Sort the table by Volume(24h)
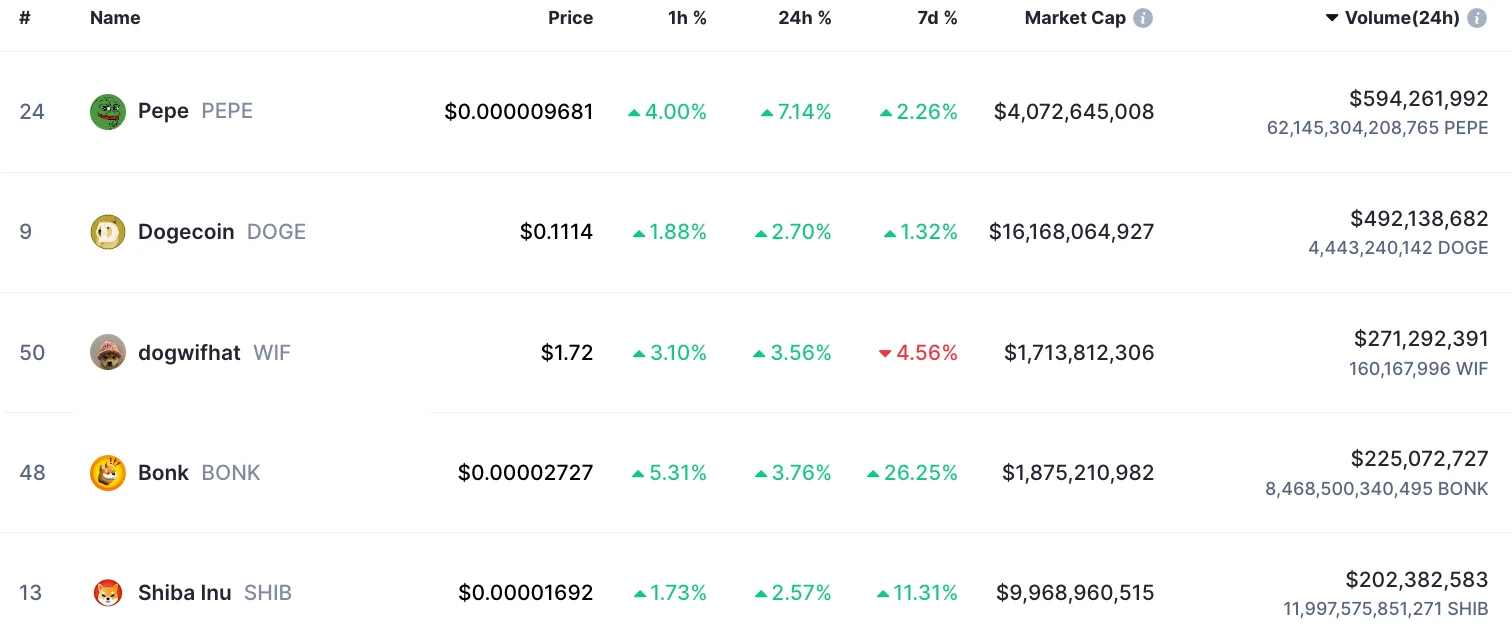The image size is (1512, 636). 1401,18
